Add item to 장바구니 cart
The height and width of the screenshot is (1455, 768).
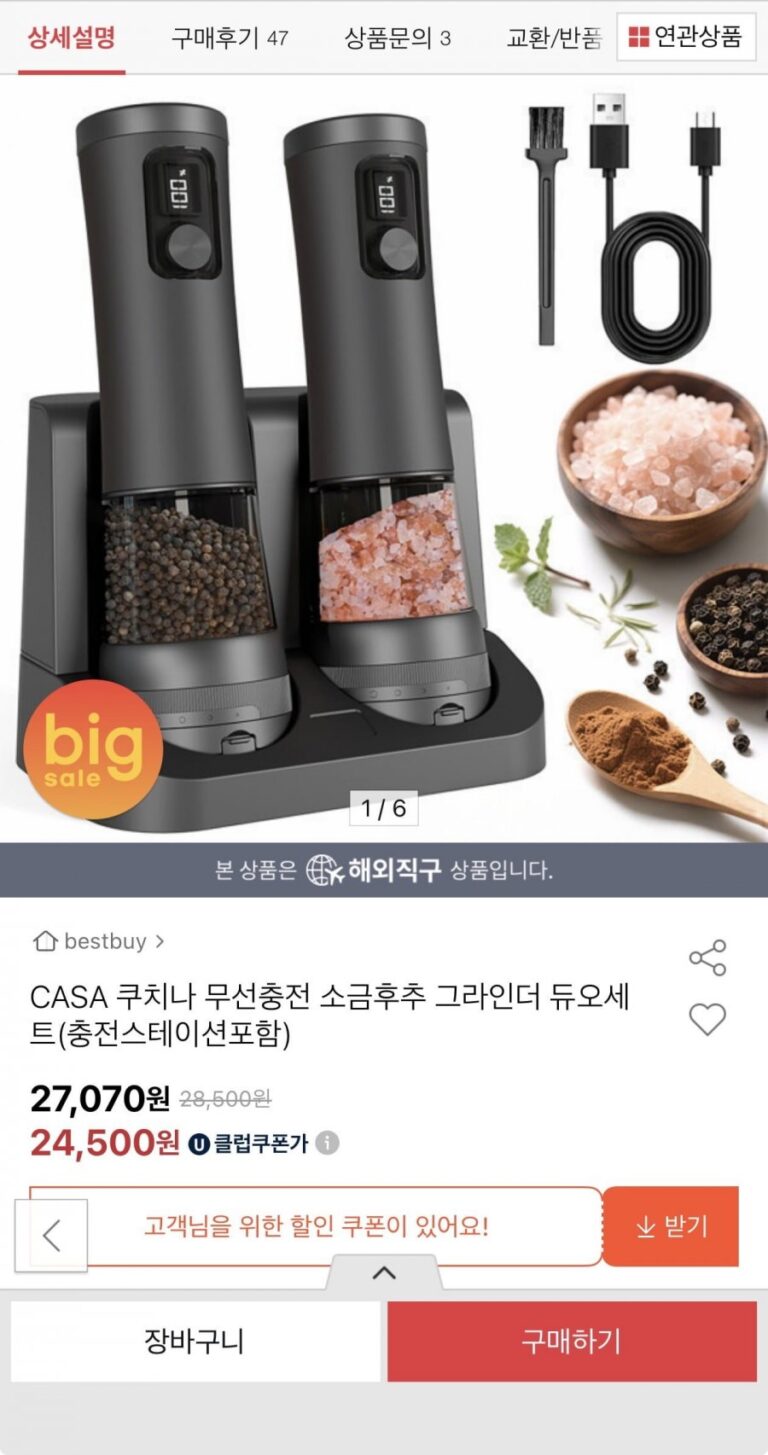tap(195, 1341)
